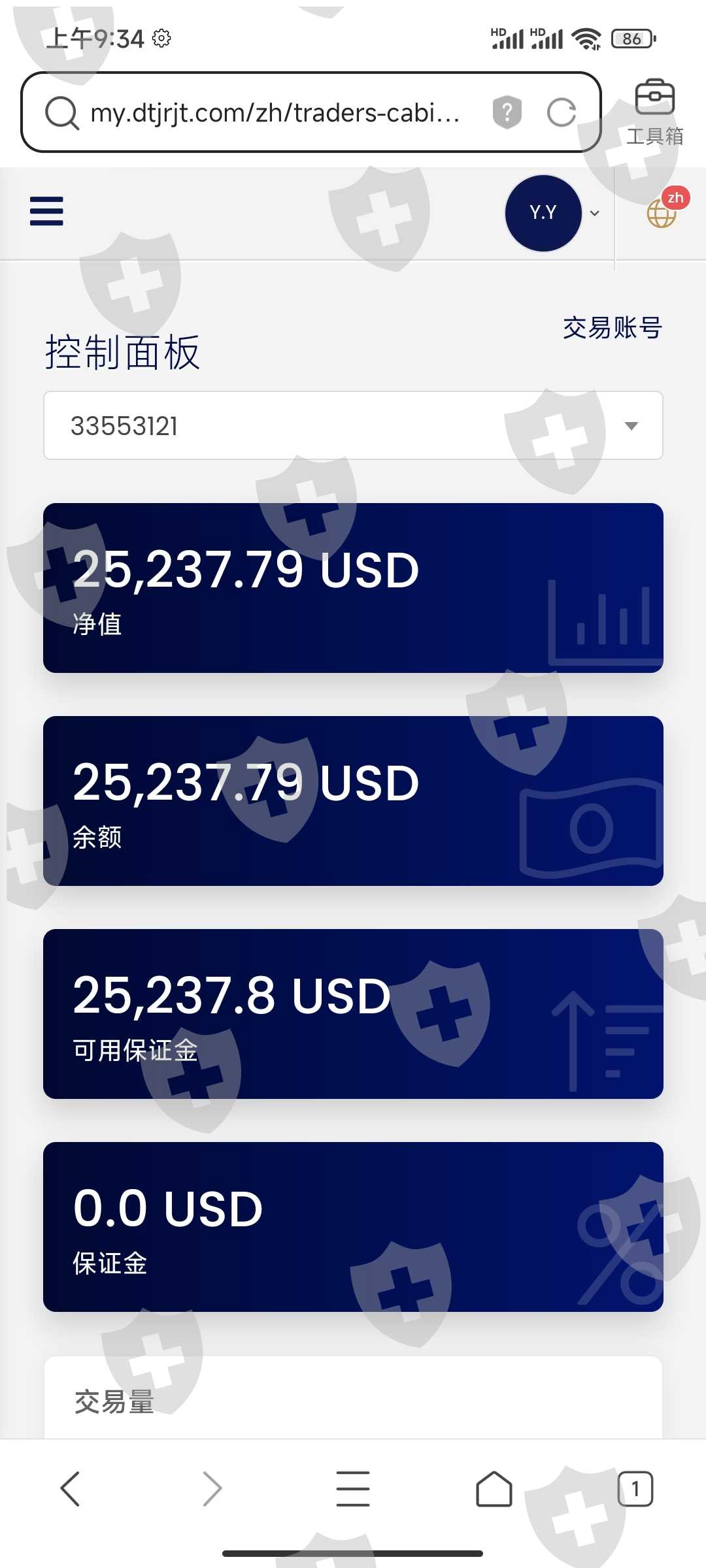Open the Y.Y profile avatar menu
This screenshot has height=1568, width=706.
tap(543, 213)
